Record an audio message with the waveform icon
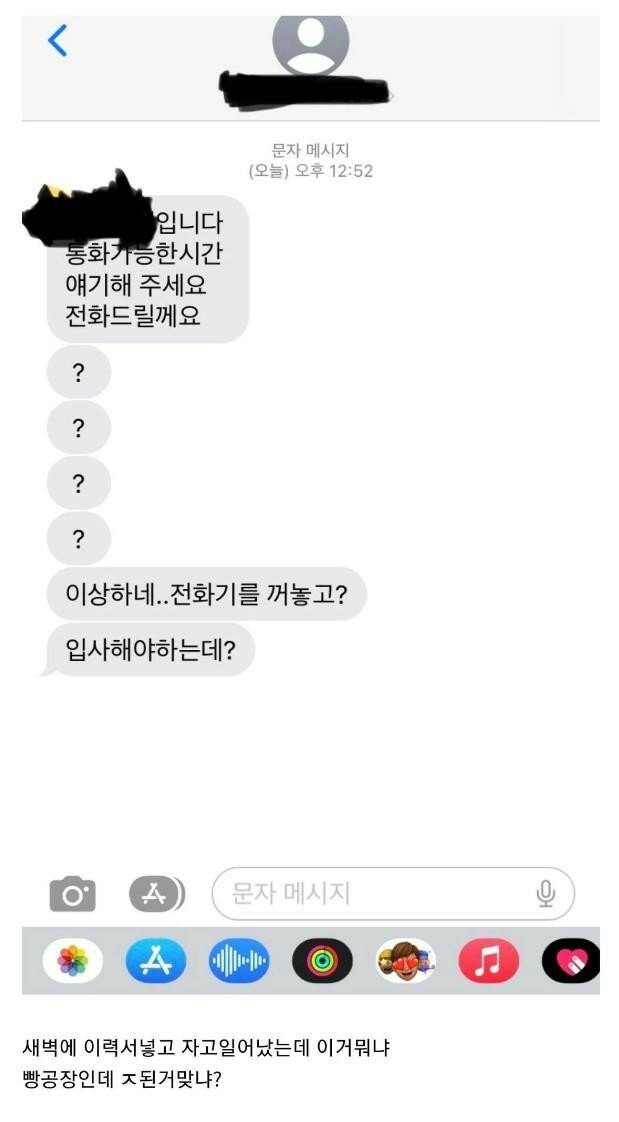The width and height of the screenshot is (619, 1122). (x=238, y=962)
